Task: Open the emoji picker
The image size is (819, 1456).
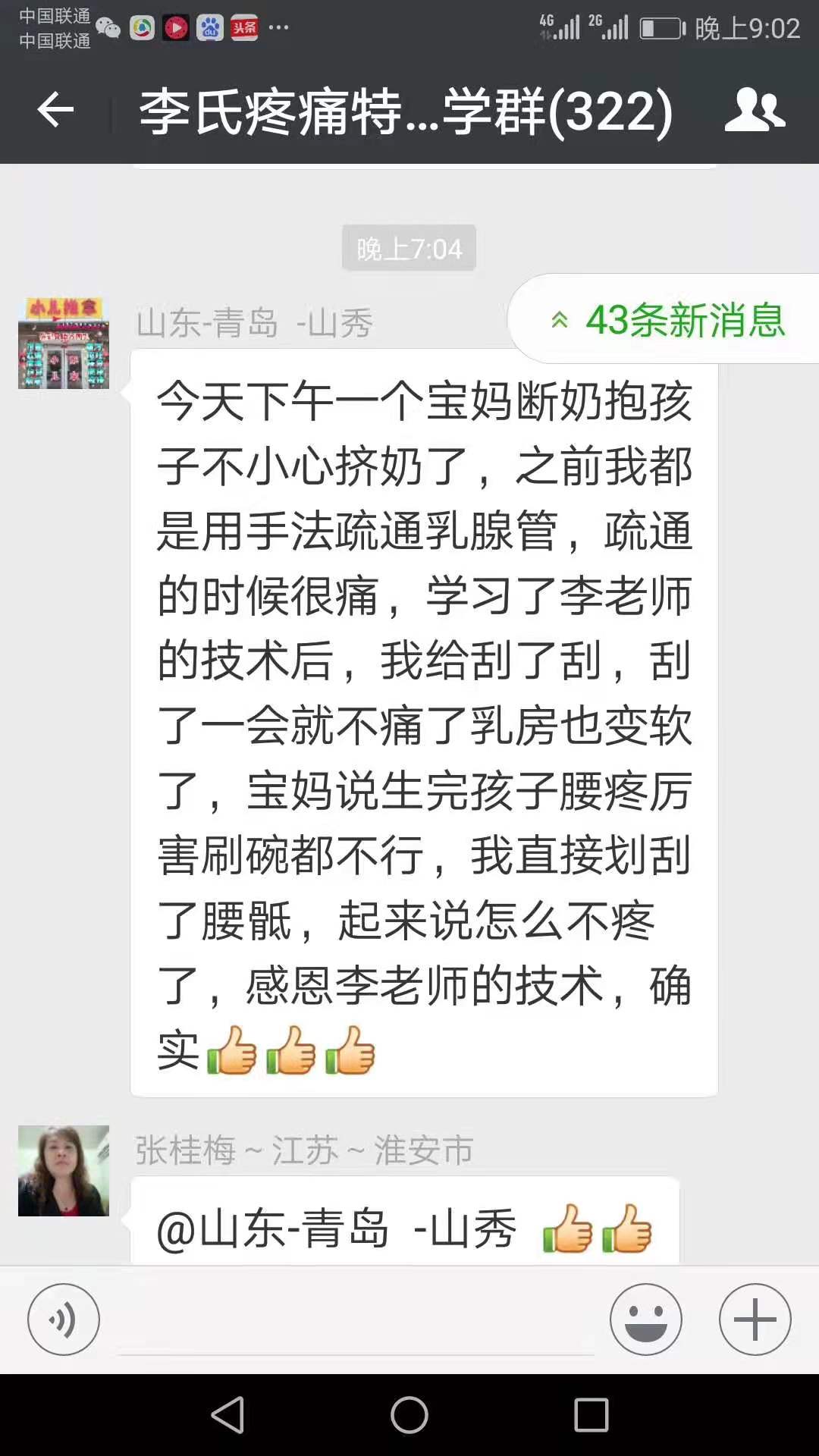Action: tap(645, 1319)
